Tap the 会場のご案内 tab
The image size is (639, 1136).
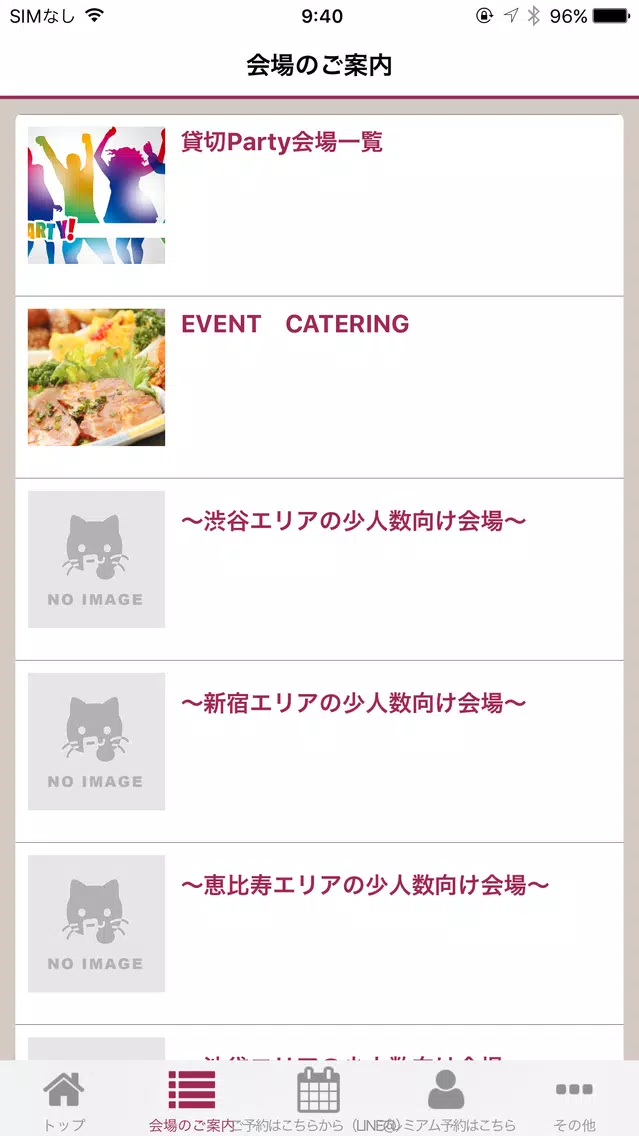pyautogui.click(x=191, y=1098)
